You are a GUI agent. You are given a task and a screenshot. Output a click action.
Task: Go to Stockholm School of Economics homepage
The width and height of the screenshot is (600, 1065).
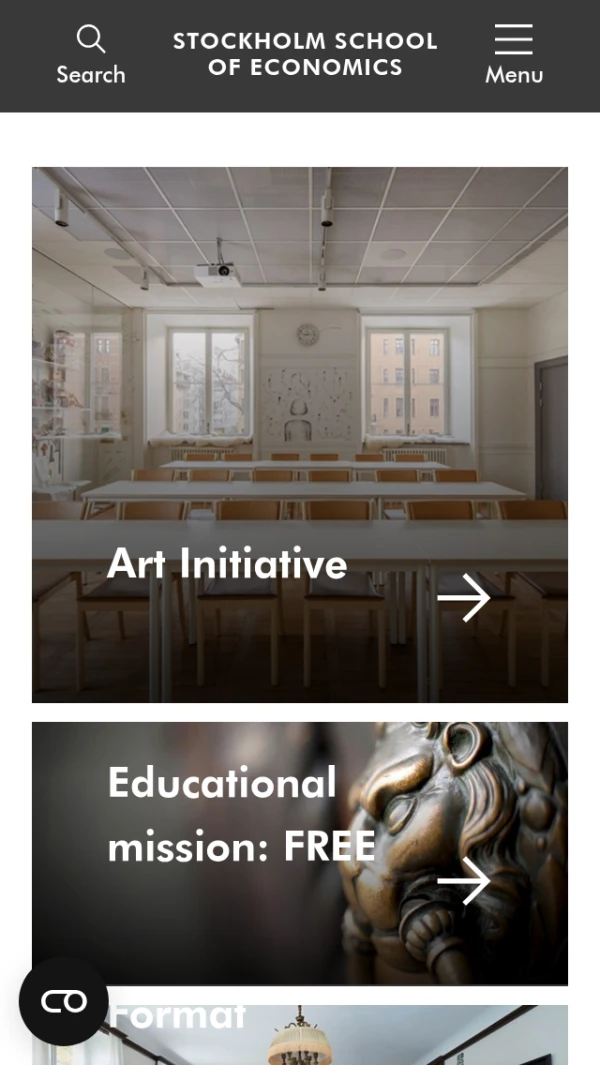coord(305,55)
